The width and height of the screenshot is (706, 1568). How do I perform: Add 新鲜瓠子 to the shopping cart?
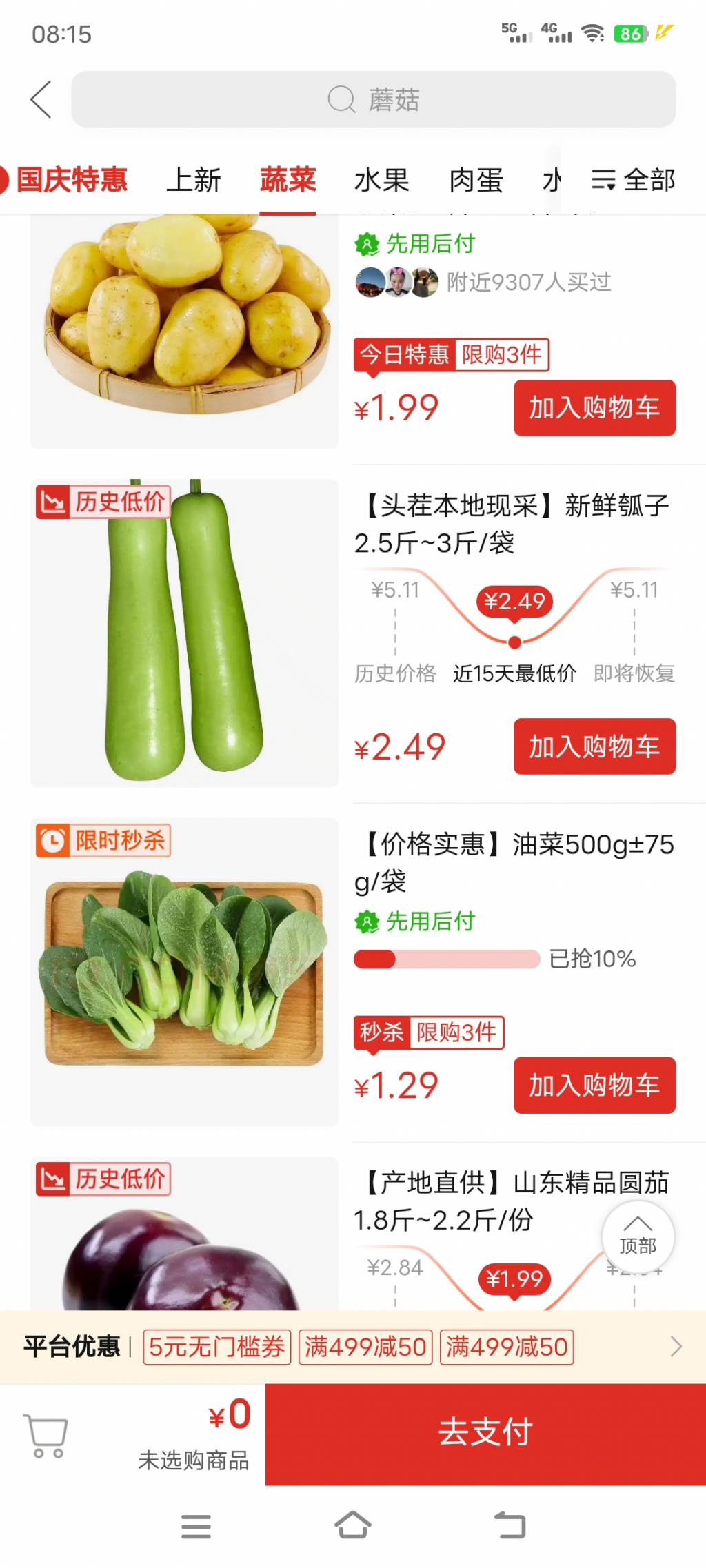594,746
